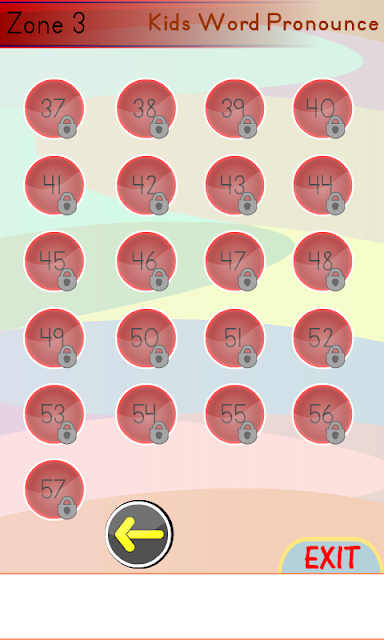Tap level 54 bubble
Image resolution: width=384 pixels, height=640 pixels.
146,414
